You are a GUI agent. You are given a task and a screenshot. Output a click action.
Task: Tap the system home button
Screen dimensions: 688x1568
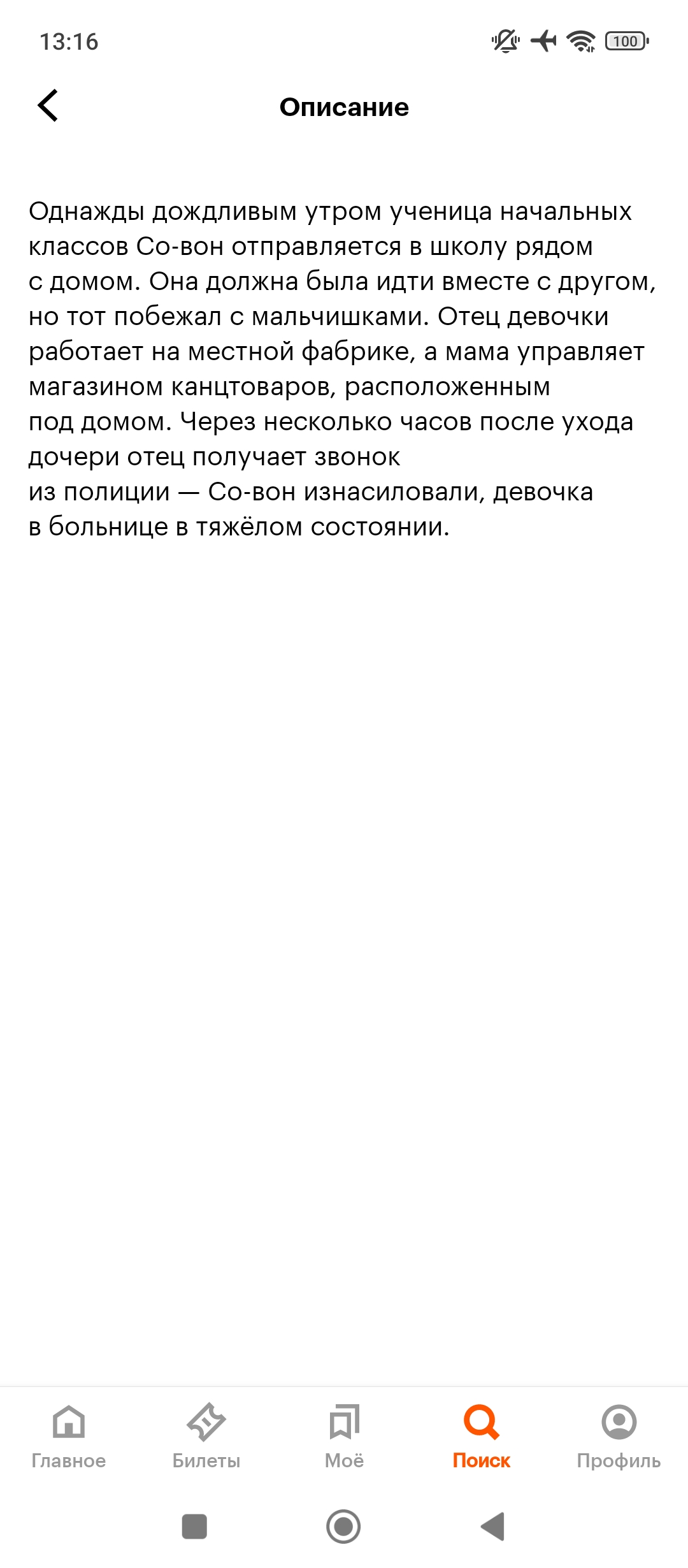coord(343,1527)
